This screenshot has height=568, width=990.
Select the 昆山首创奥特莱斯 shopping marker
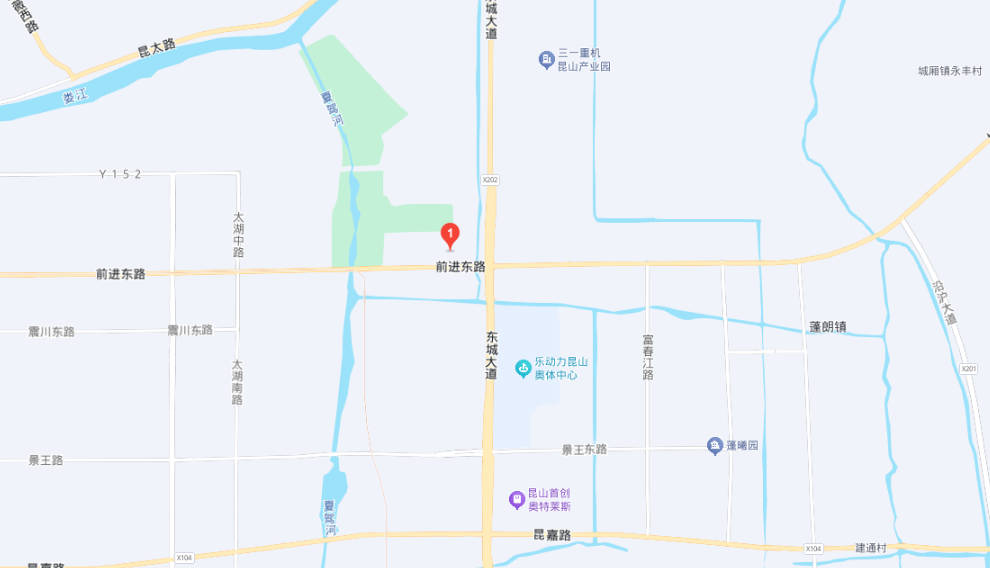click(x=517, y=498)
